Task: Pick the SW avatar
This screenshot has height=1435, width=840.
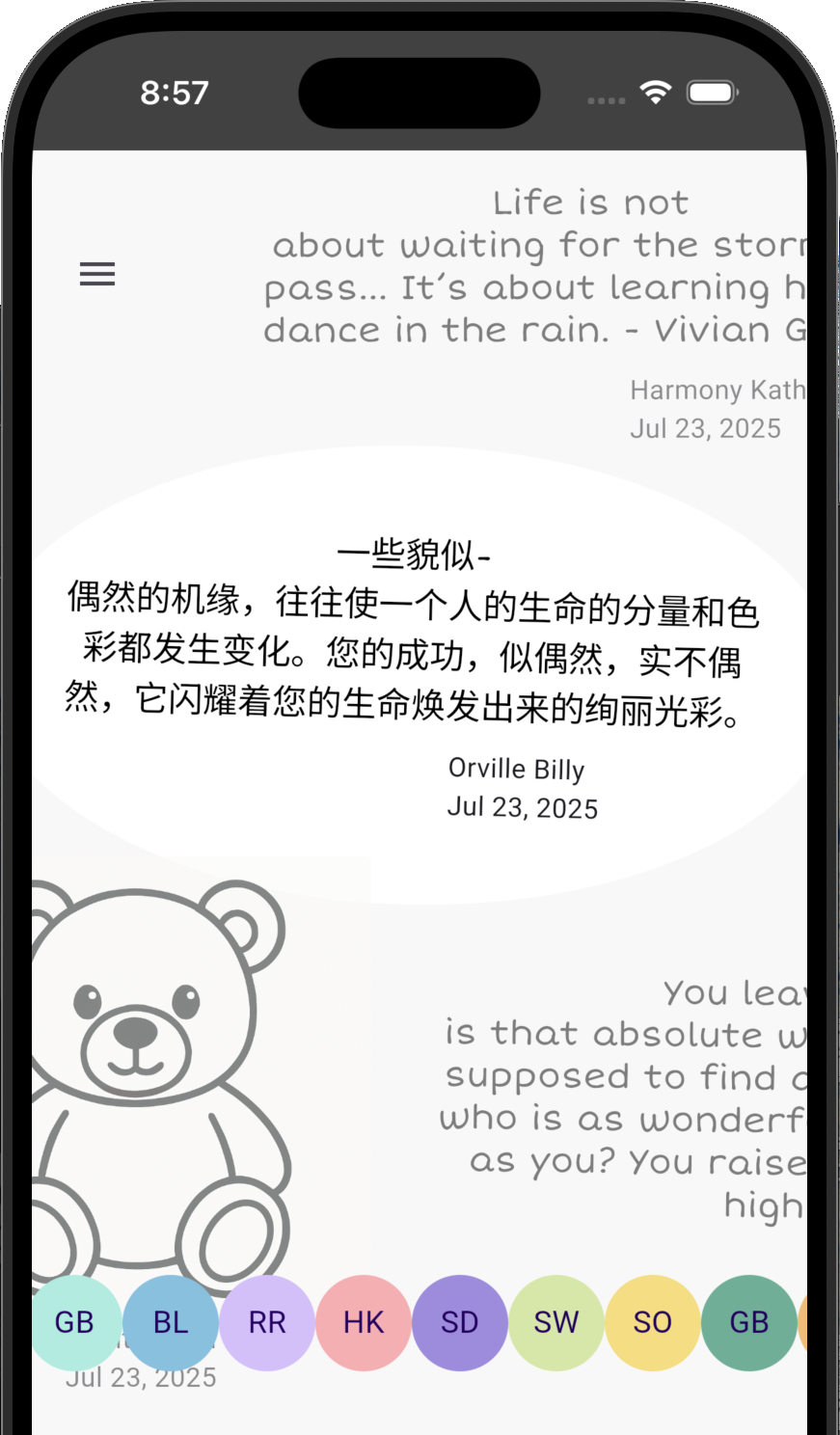Action: point(556,1322)
